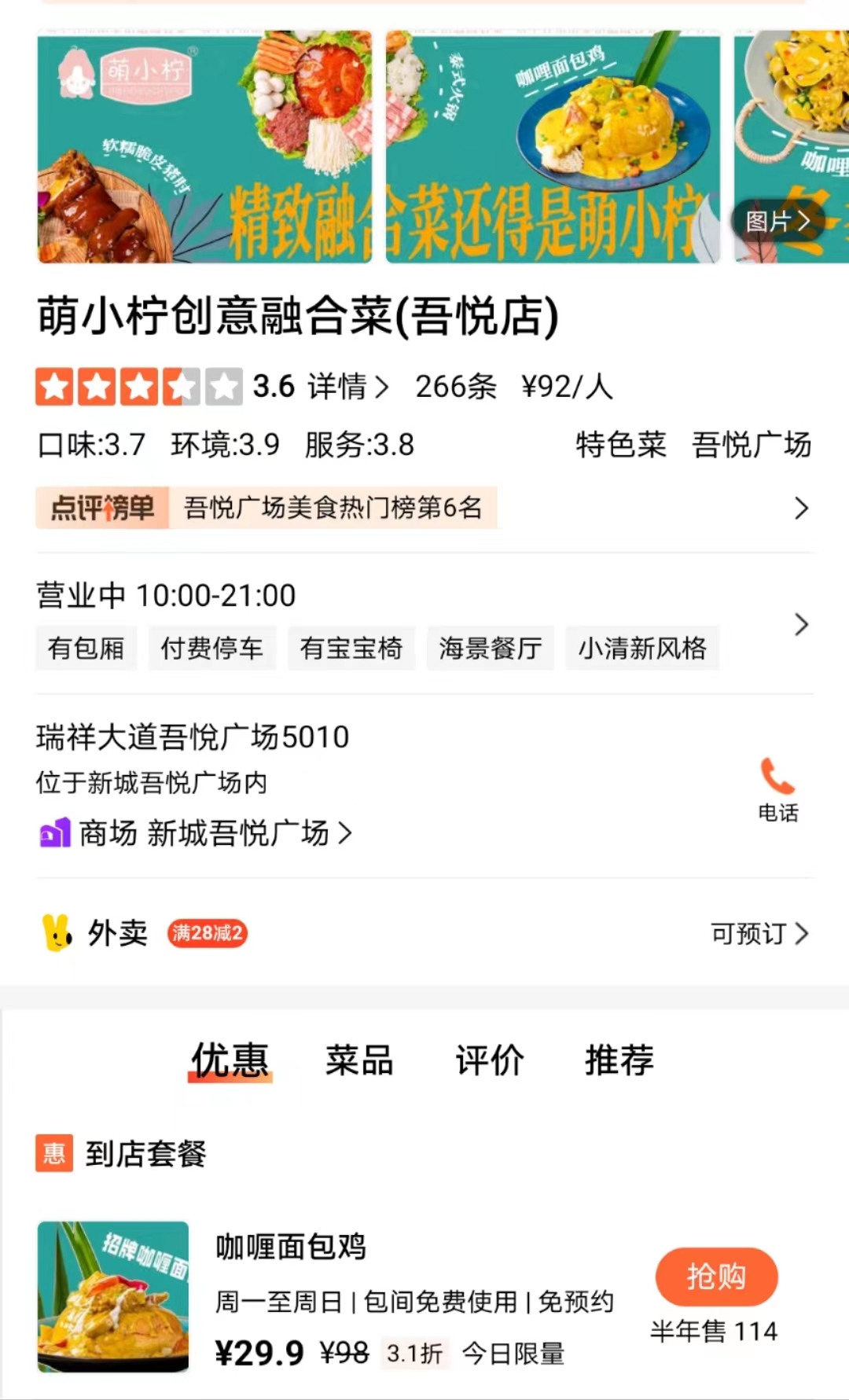
Task: Open the restaurant address 瑞祥大道吾悦广场5010
Action: [x=193, y=737]
